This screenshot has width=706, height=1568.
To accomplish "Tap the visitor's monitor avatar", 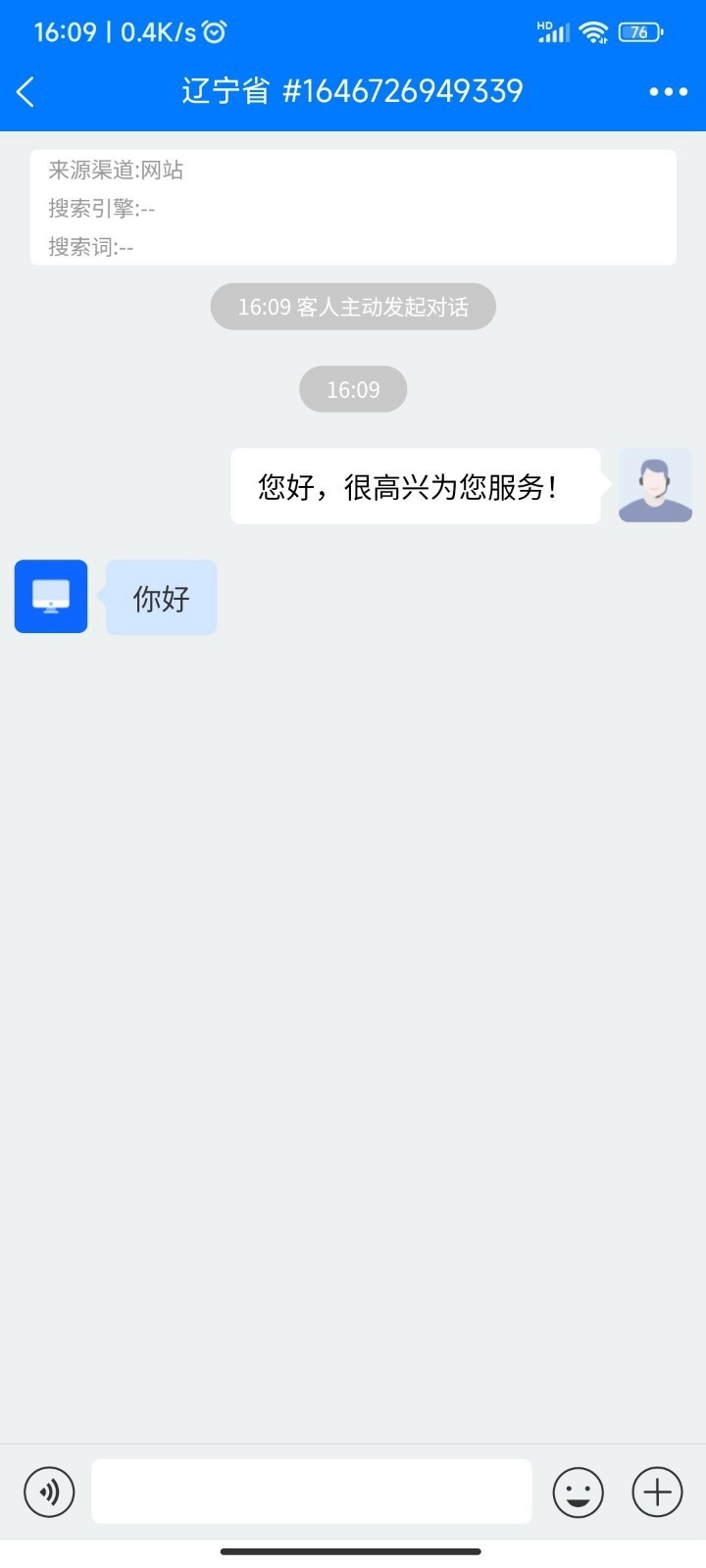I will coord(51,596).
